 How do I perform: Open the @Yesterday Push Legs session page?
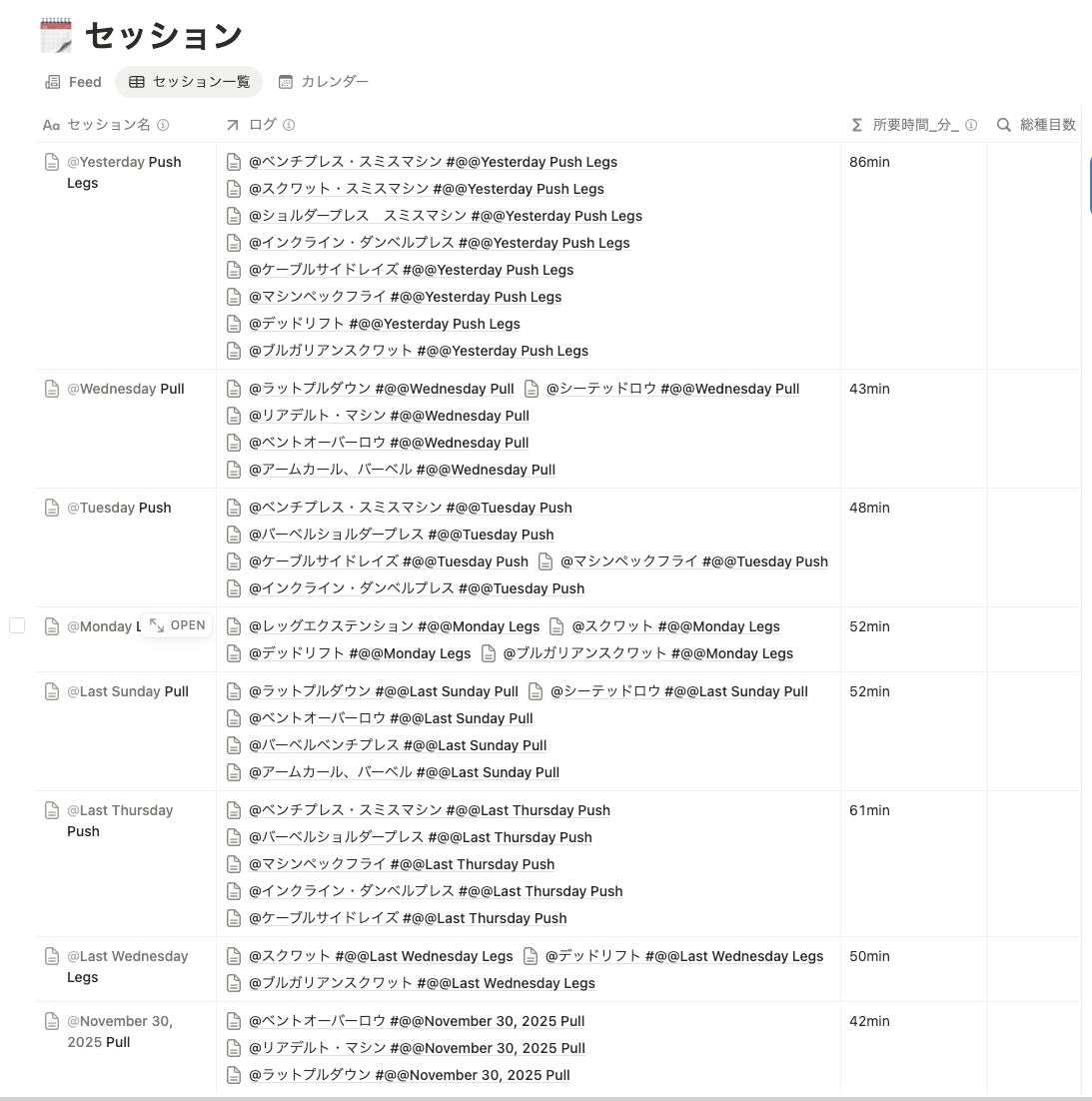coord(124,162)
